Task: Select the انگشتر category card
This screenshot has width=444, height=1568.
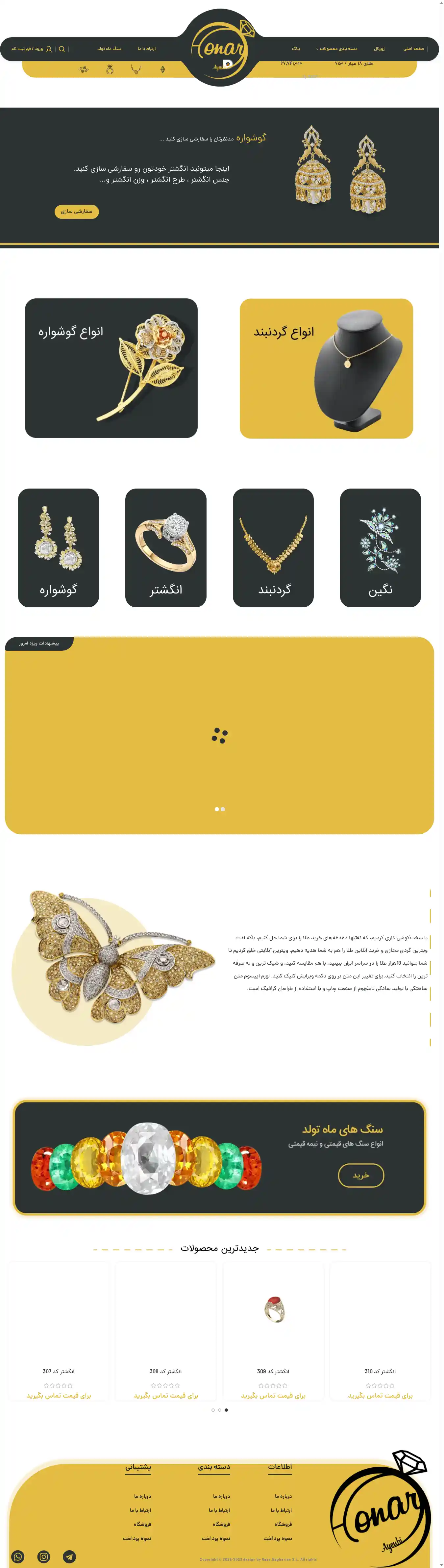Action: pyautogui.click(x=165, y=547)
